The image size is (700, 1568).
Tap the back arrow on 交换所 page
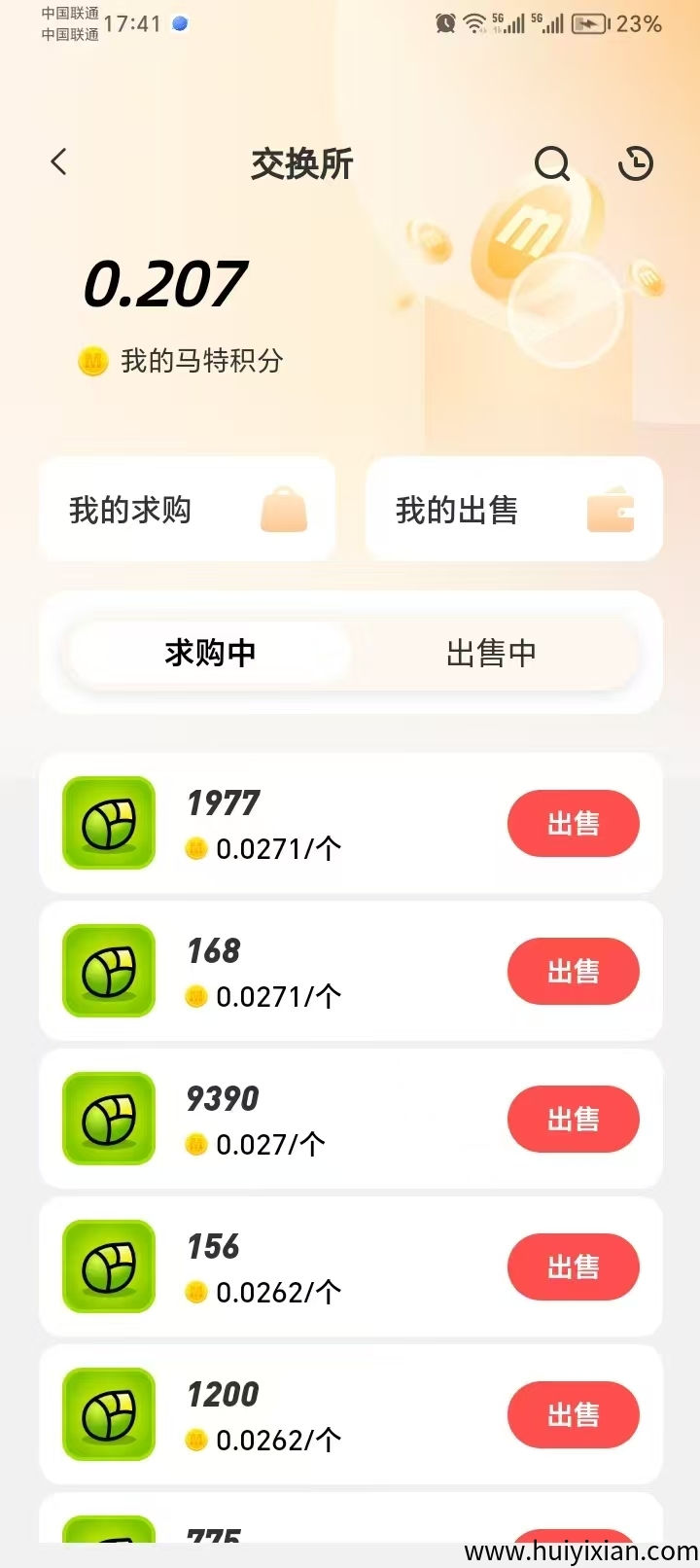coord(58,162)
